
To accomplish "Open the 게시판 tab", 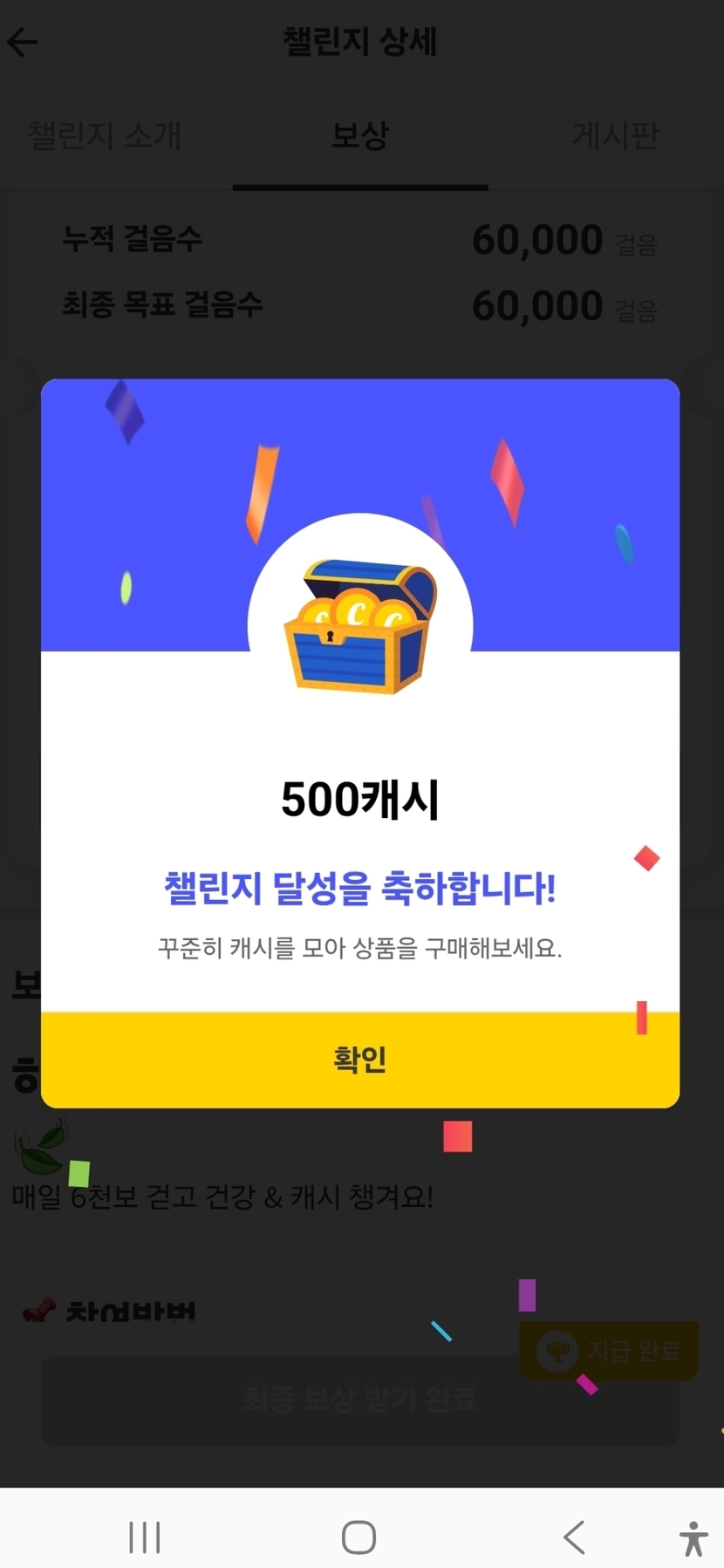I will point(615,135).
